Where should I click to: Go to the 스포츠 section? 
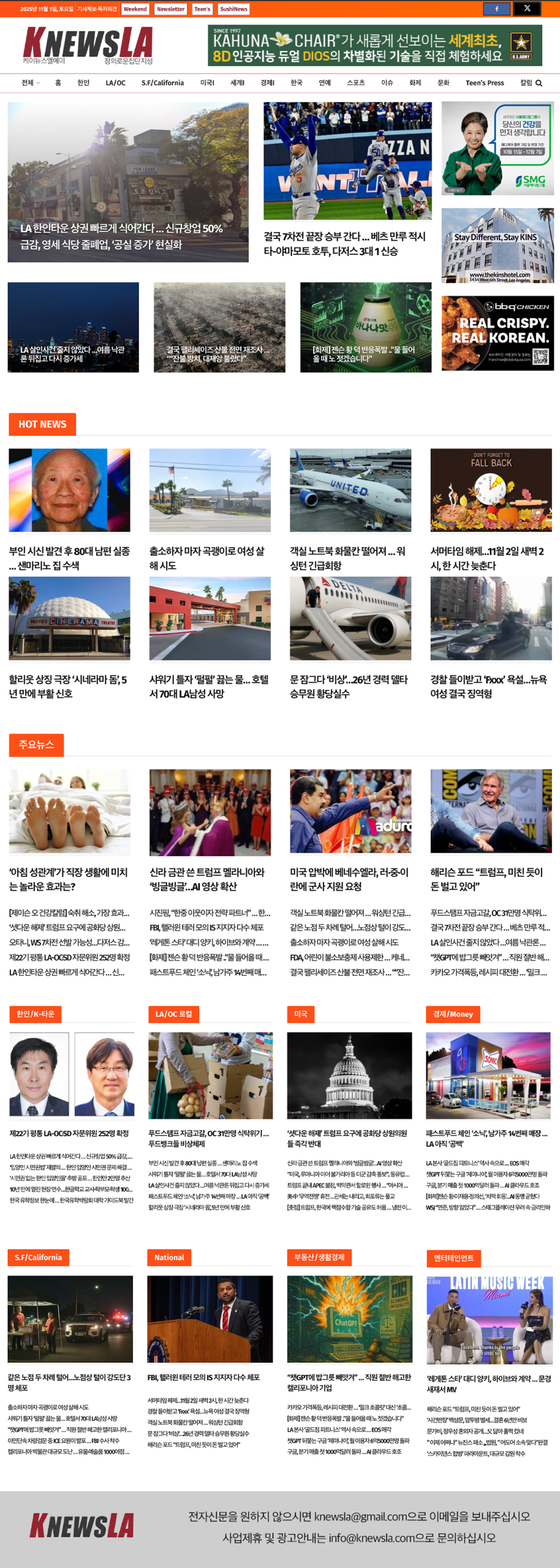coord(355,83)
